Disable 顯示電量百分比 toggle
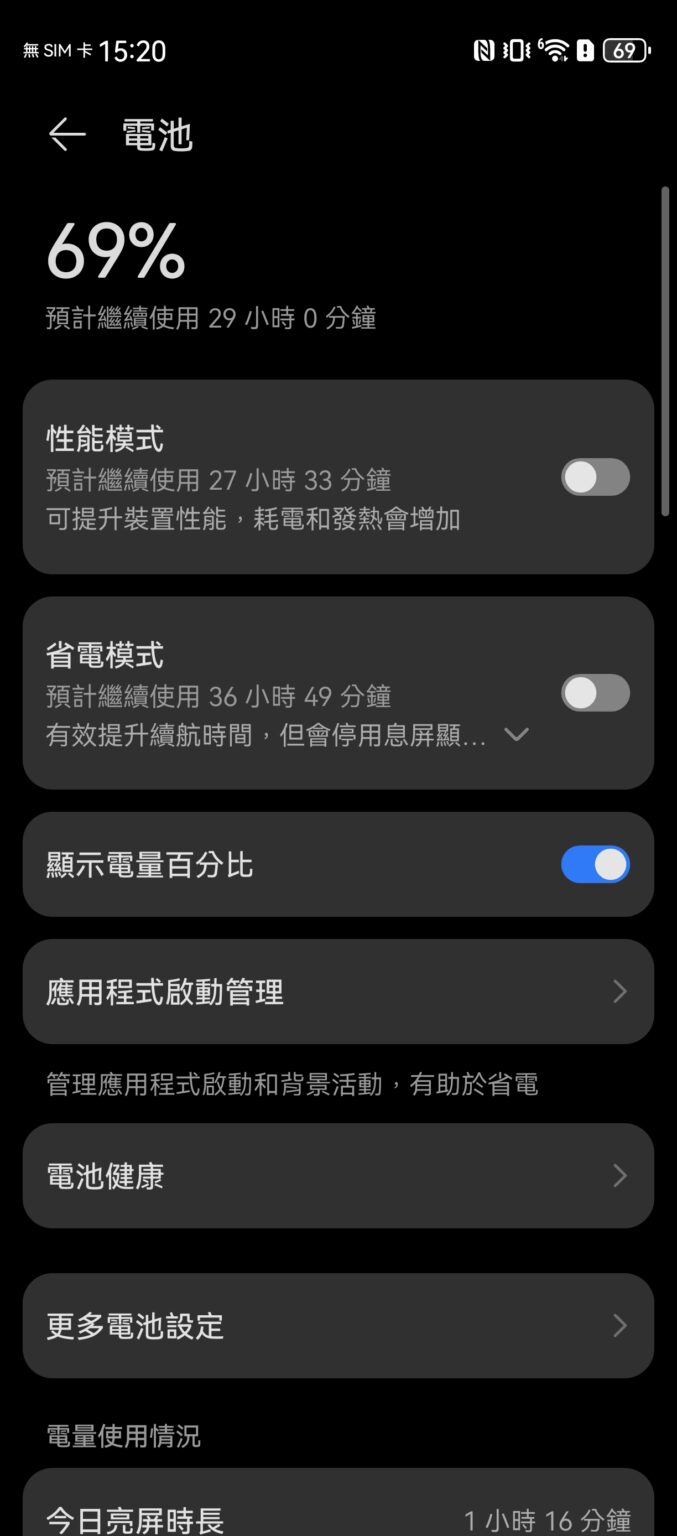 [x=595, y=864]
